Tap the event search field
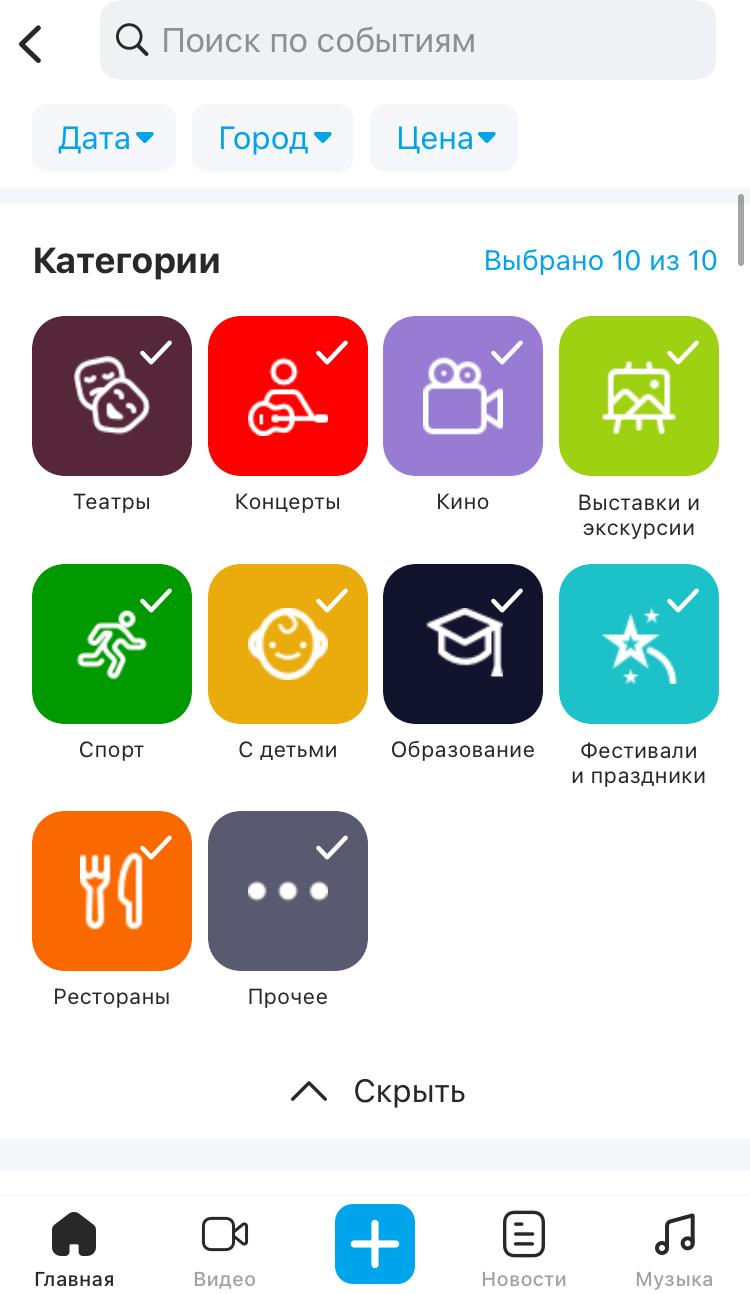This screenshot has width=750, height=1294. click(408, 41)
